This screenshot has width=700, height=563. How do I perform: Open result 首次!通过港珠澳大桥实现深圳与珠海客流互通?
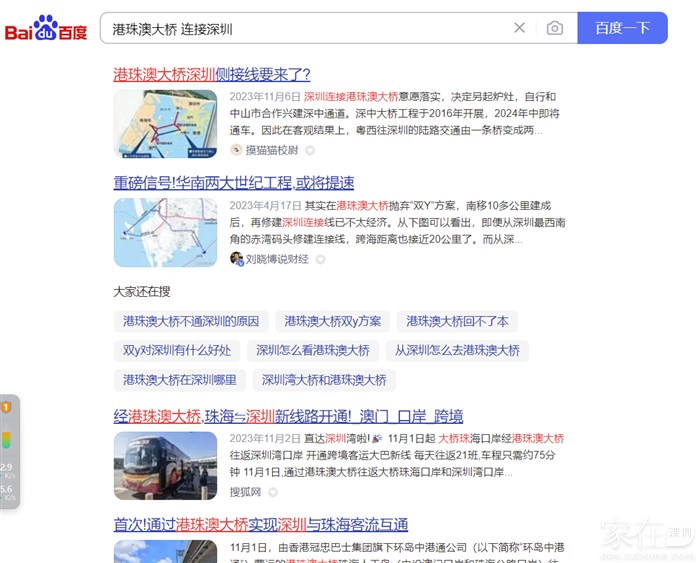point(261,524)
